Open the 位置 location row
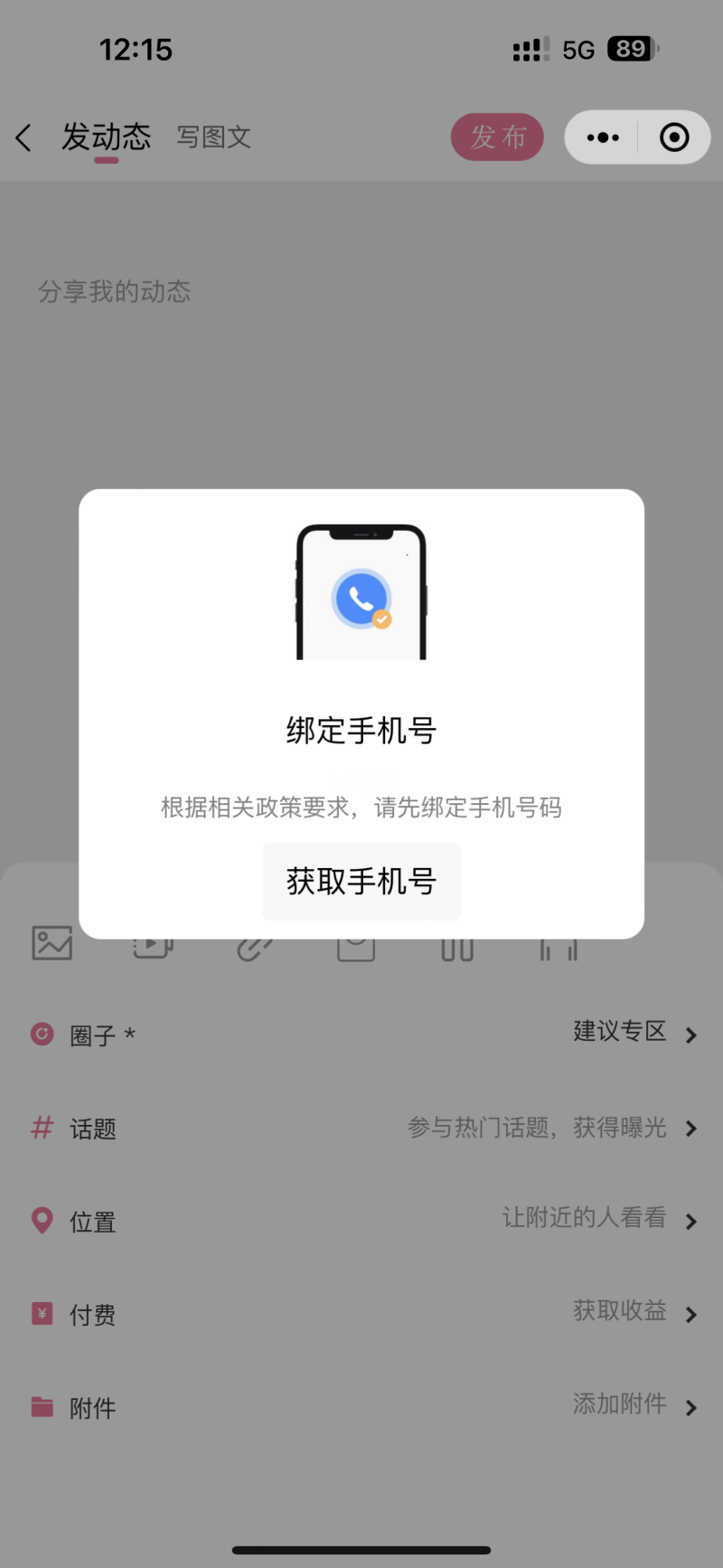This screenshot has height=1568, width=723. coord(361,1222)
